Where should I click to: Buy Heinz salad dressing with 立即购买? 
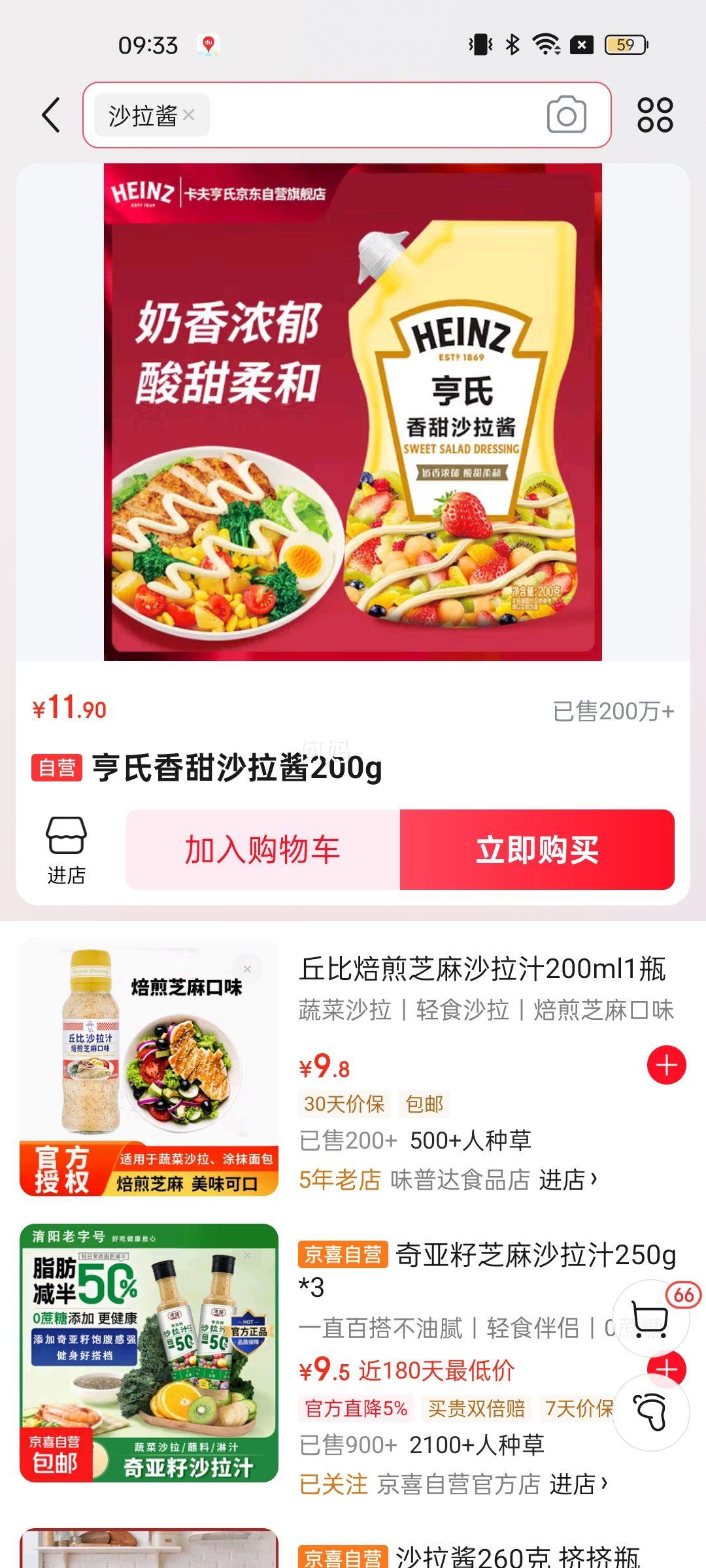537,849
